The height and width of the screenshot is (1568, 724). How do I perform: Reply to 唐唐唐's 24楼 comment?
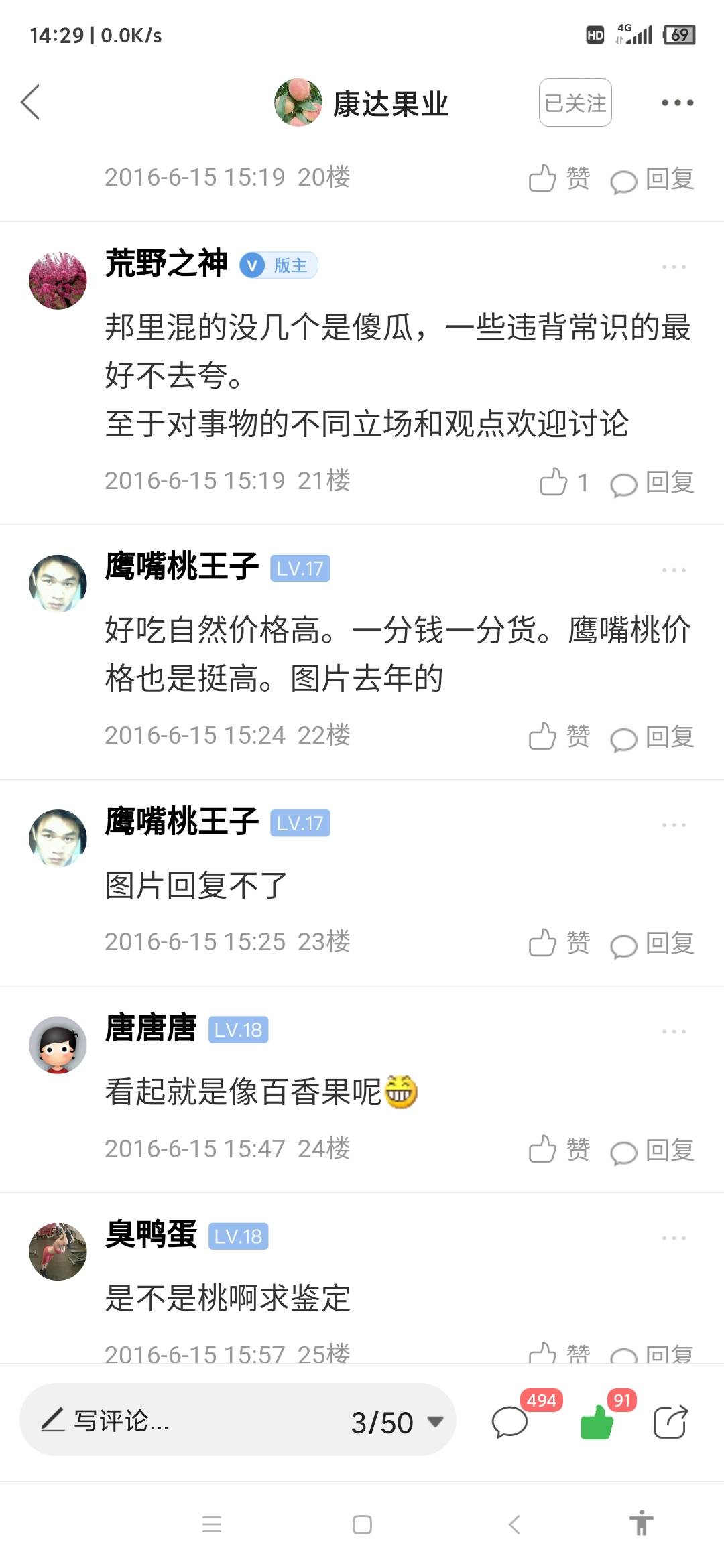click(x=652, y=1151)
